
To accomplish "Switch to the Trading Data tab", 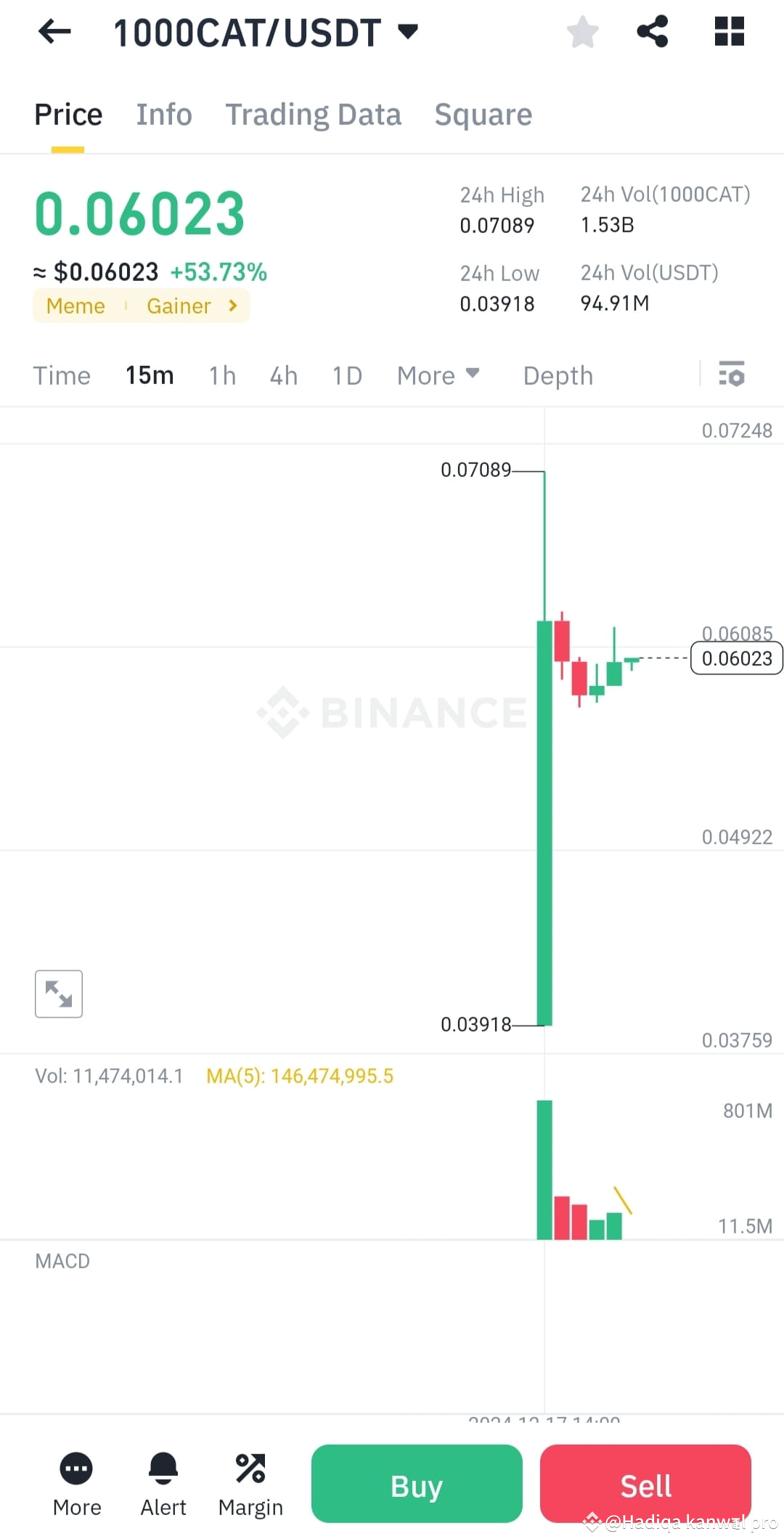I will click(x=314, y=114).
